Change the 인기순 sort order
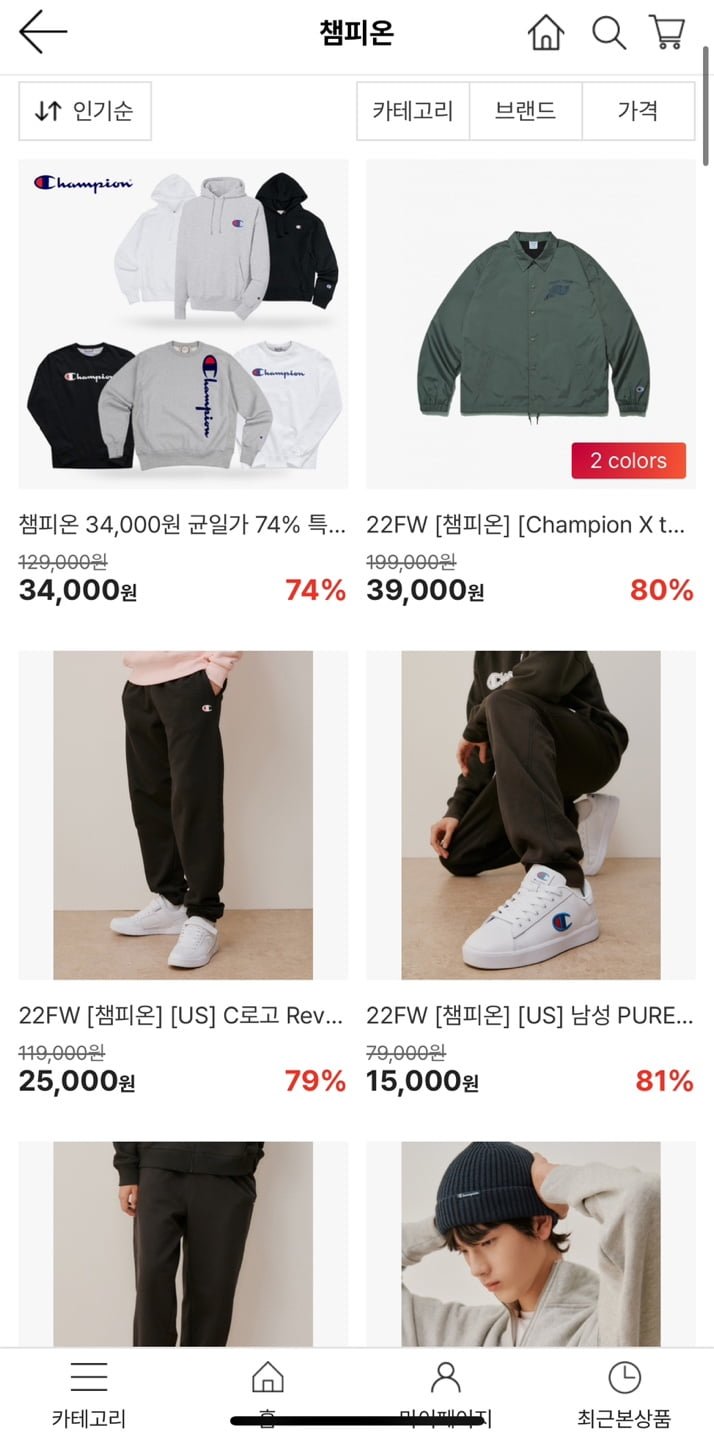 (x=85, y=111)
